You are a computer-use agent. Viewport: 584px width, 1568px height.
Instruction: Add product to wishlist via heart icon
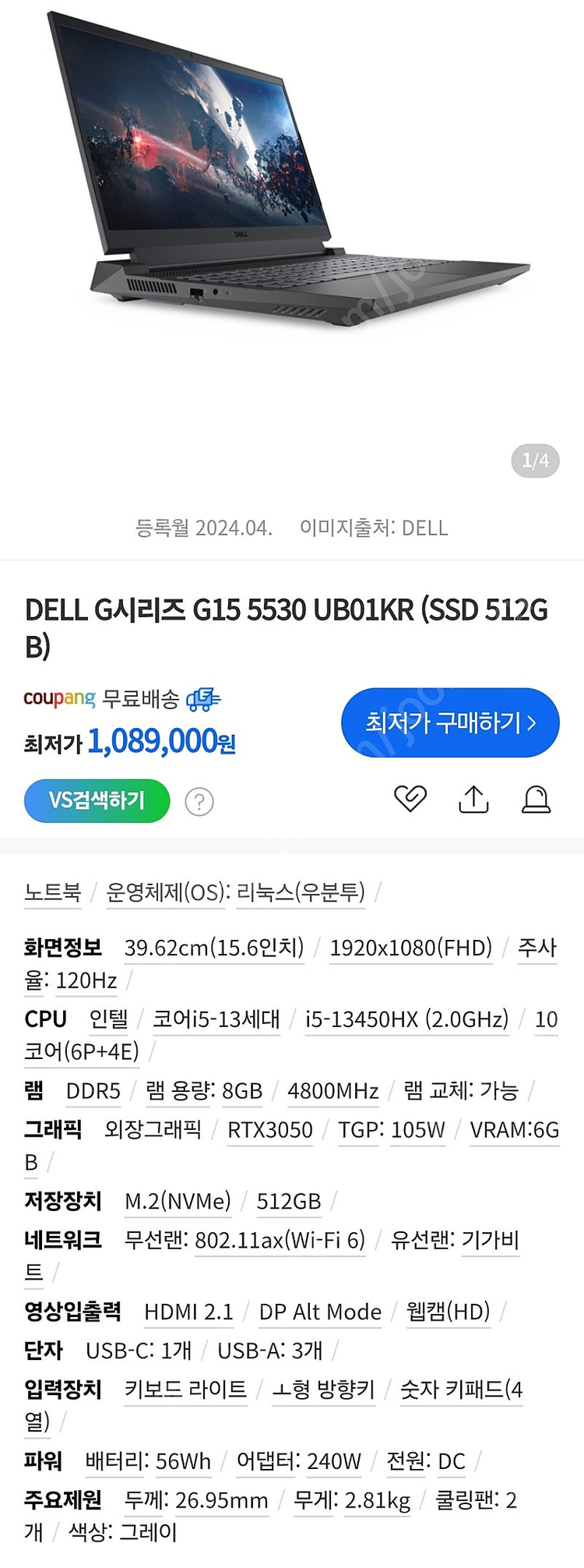(x=410, y=800)
